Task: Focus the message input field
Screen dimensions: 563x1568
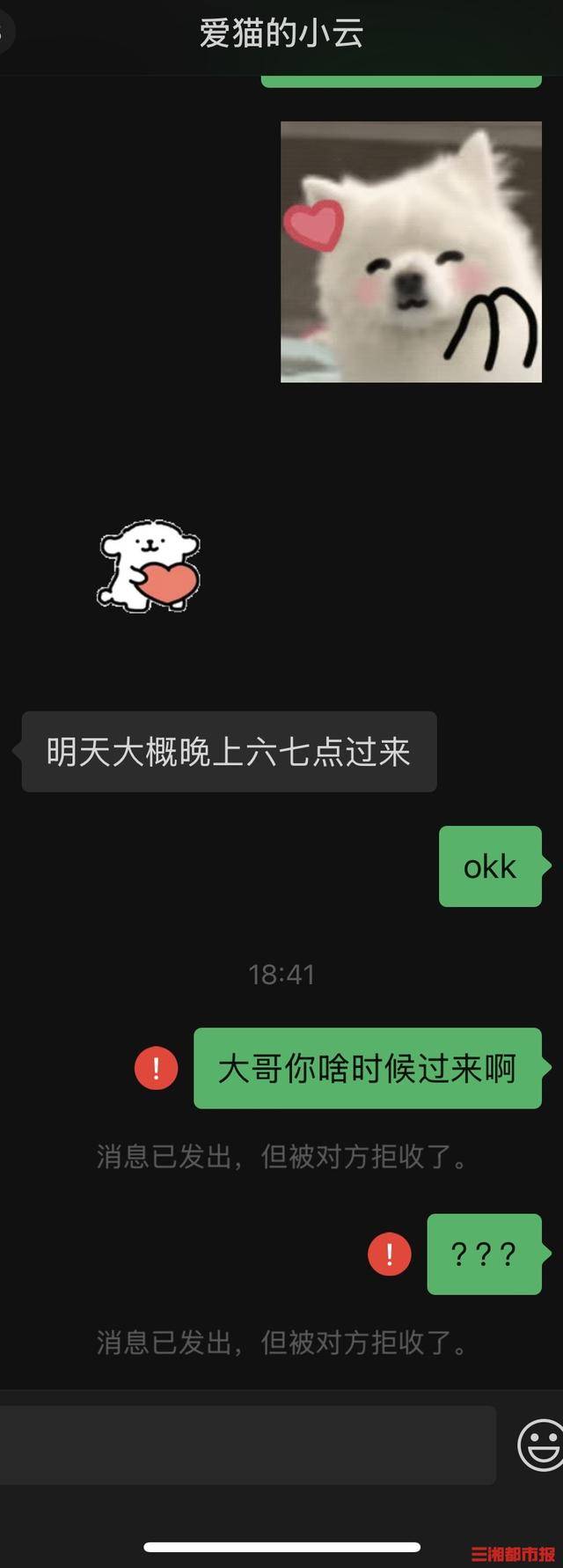Action: 246,1445
